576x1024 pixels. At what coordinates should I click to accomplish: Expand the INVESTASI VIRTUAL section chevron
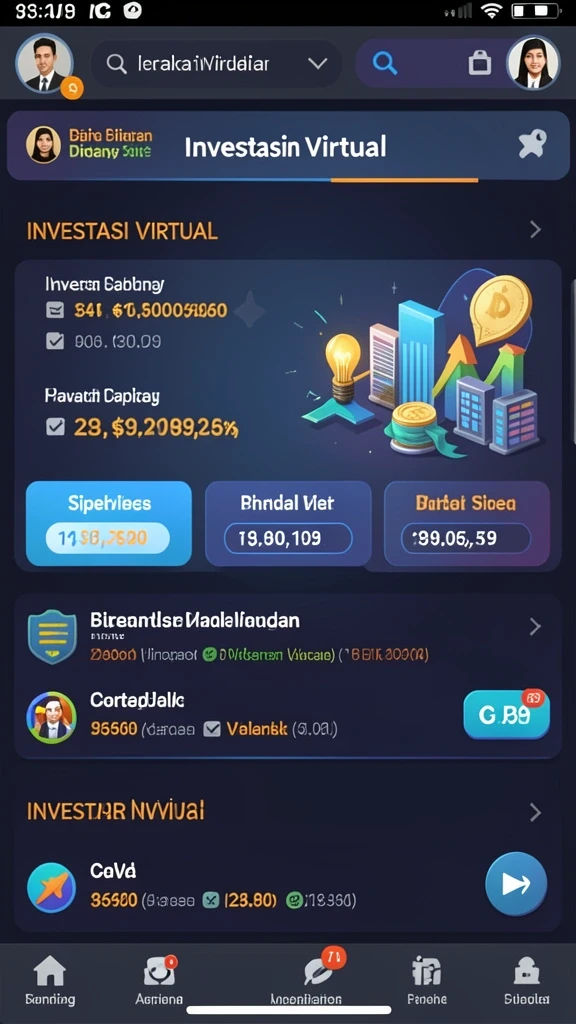tap(536, 229)
